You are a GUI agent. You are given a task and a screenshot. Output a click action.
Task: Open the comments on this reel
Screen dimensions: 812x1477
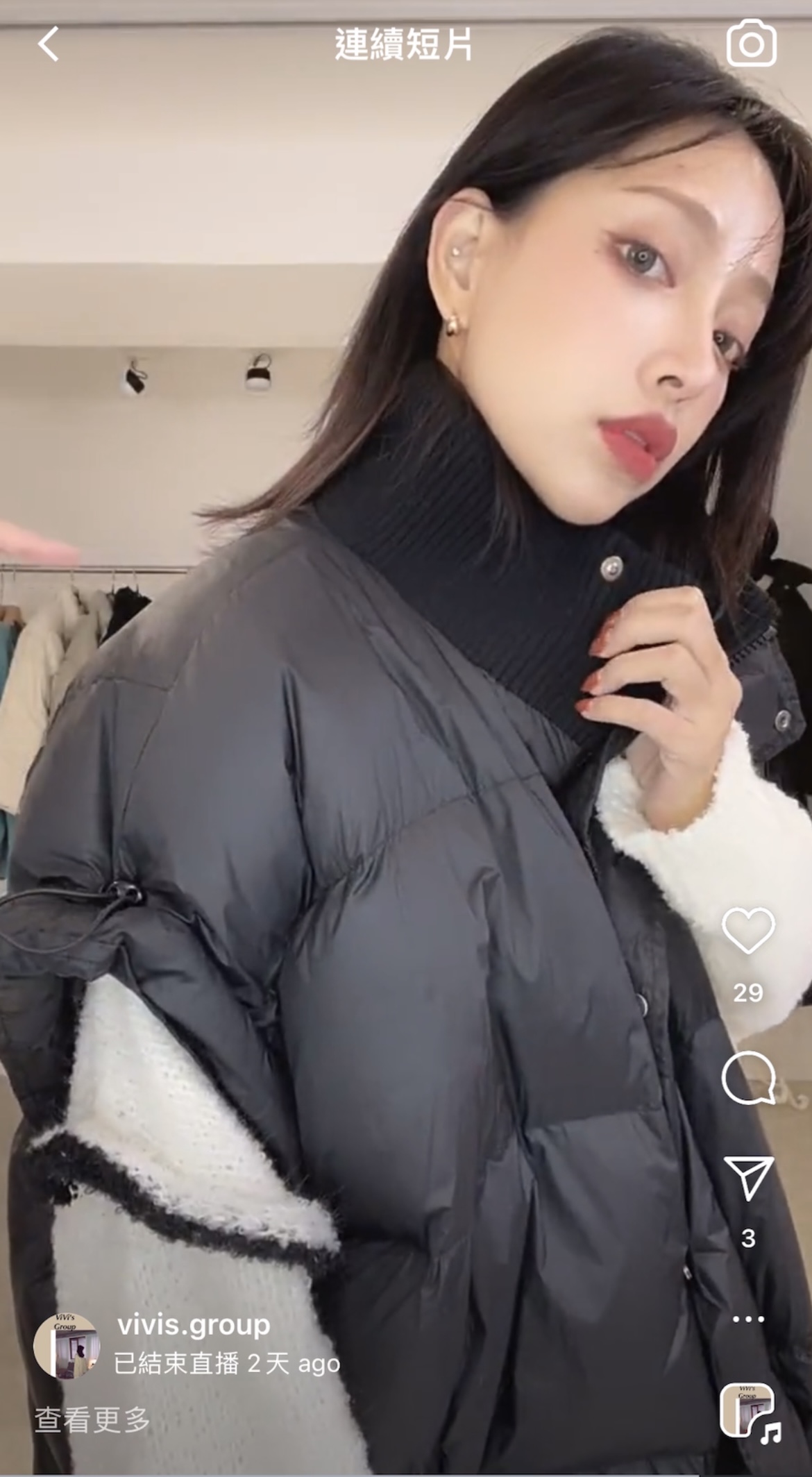748,1077
